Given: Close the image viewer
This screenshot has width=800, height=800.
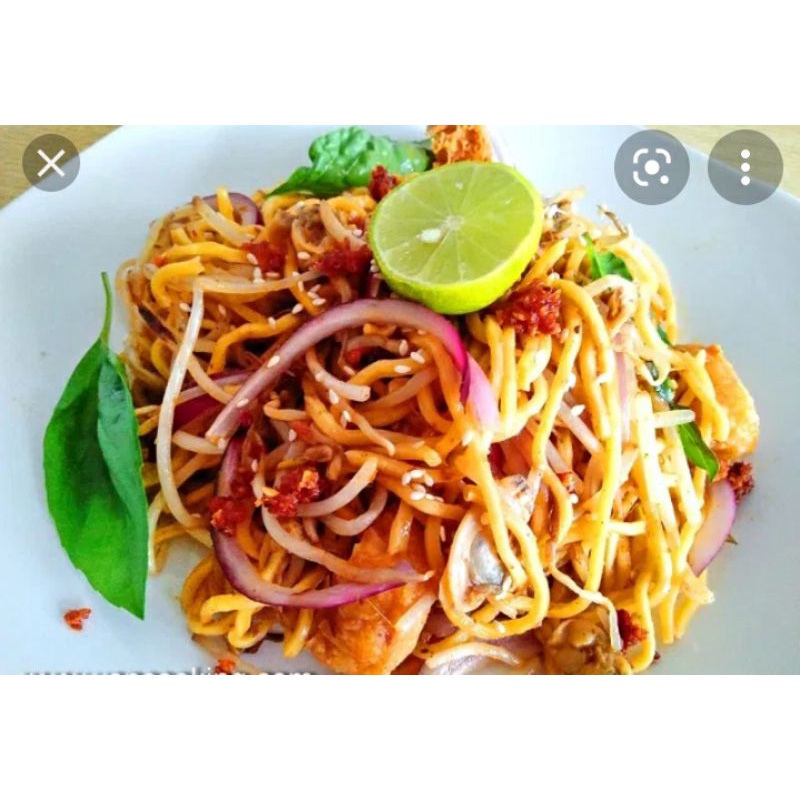Looking at the screenshot, I should point(51,163).
